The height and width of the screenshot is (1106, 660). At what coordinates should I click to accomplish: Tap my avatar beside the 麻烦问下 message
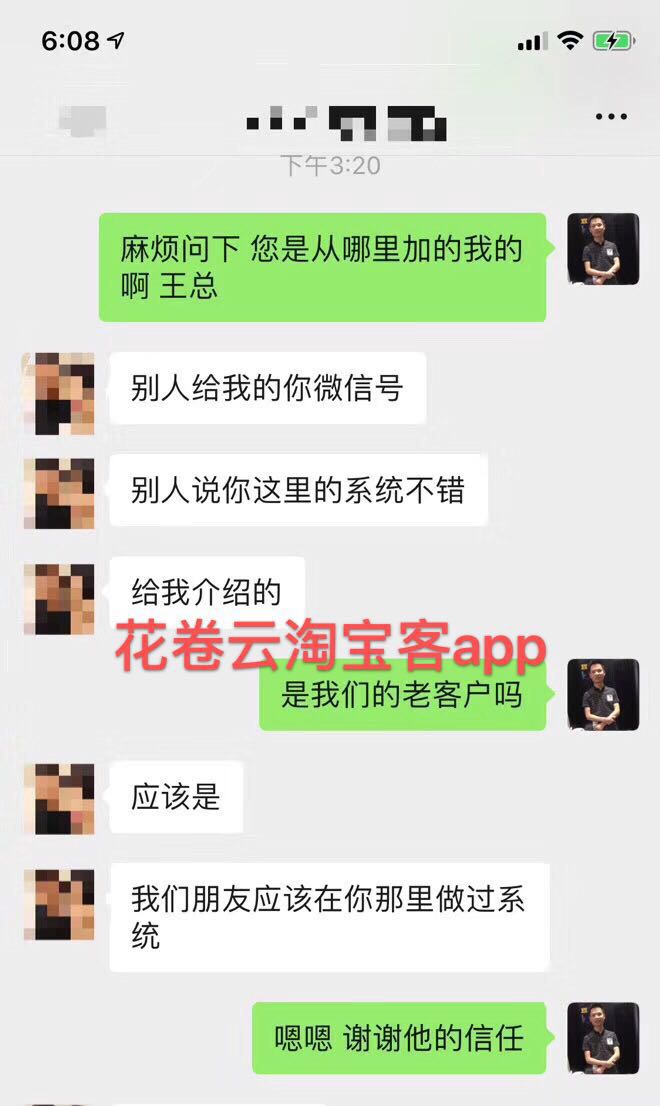602,249
